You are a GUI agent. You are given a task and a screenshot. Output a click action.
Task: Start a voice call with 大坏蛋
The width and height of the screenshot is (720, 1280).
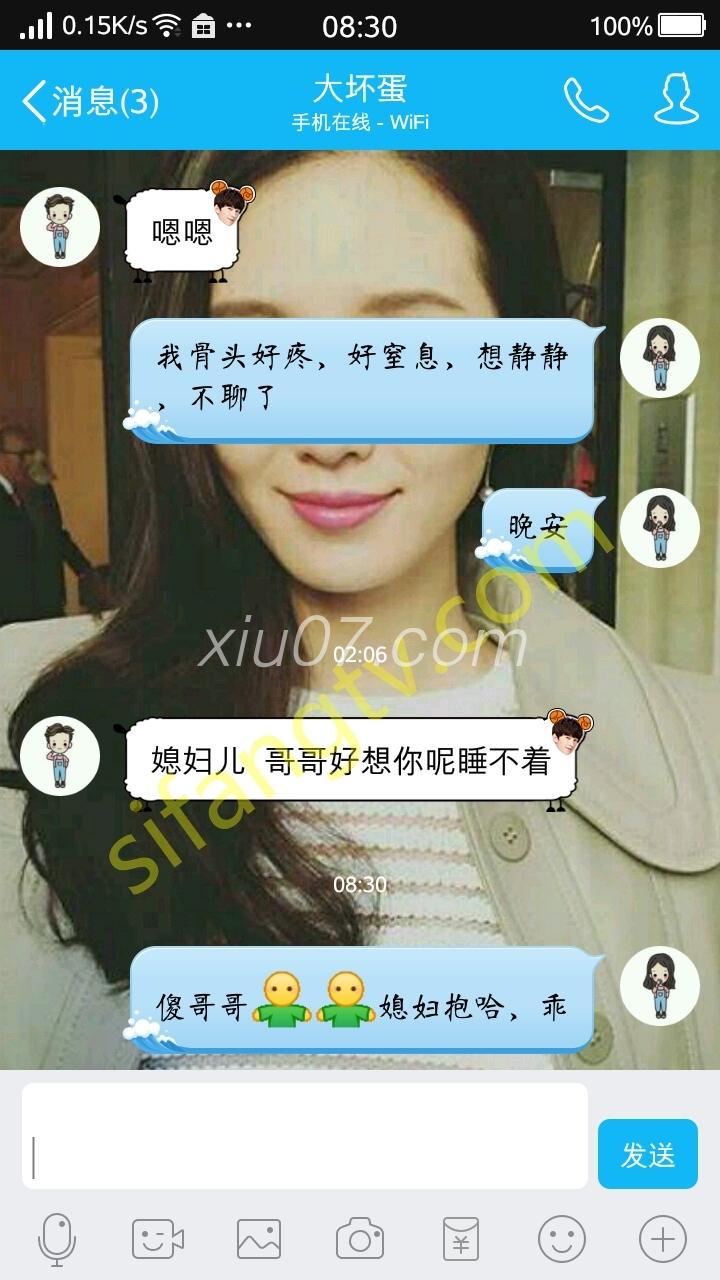586,101
